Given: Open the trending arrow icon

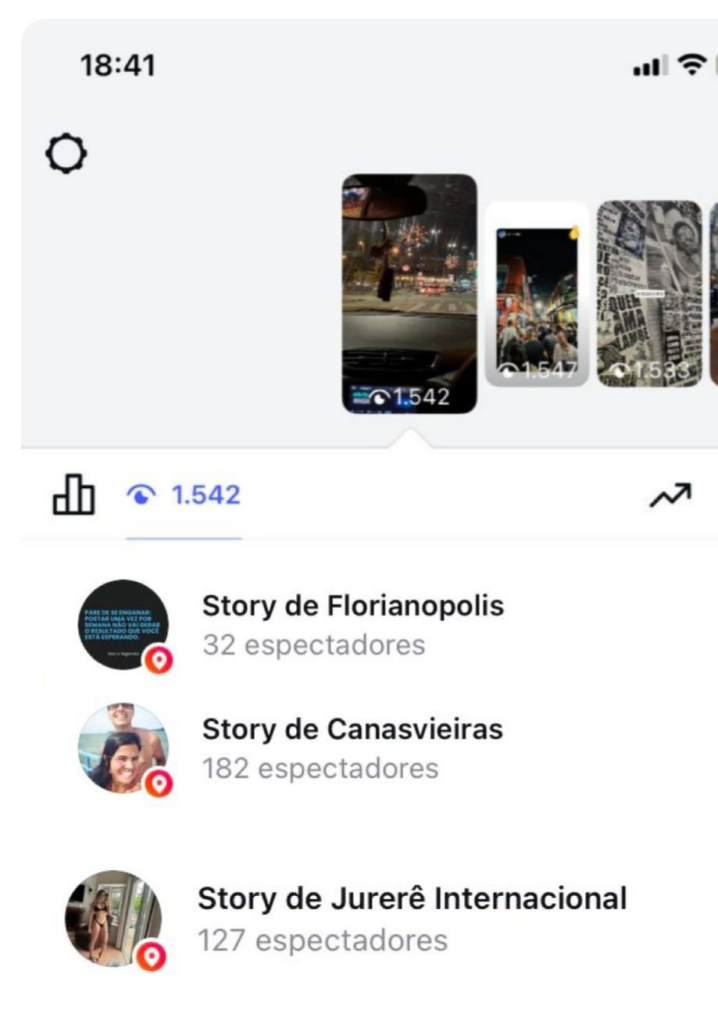Looking at the screenshot, I should click(671, 493).
